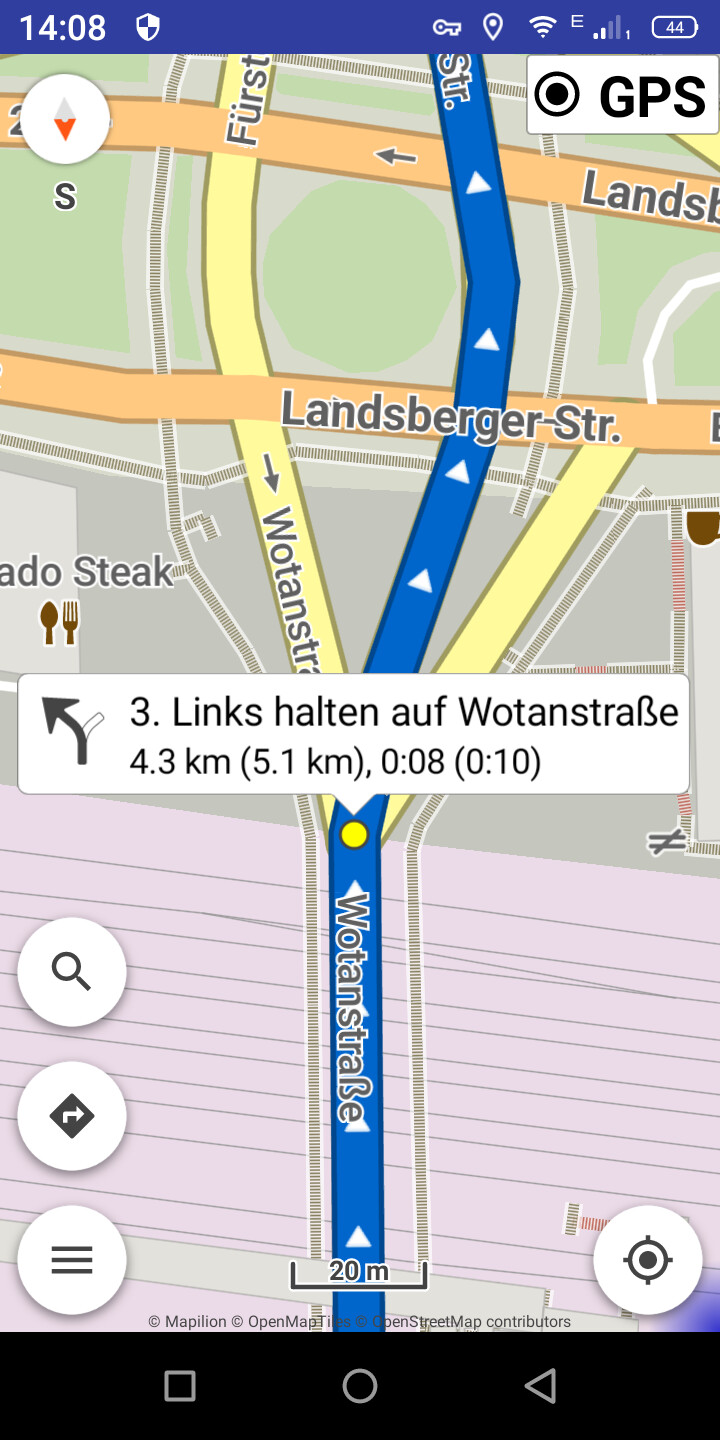Image resolution: width=720 pixels, height=1440 pixels.
Task: Open the hamburger main menu
Action: (72, 1260)
